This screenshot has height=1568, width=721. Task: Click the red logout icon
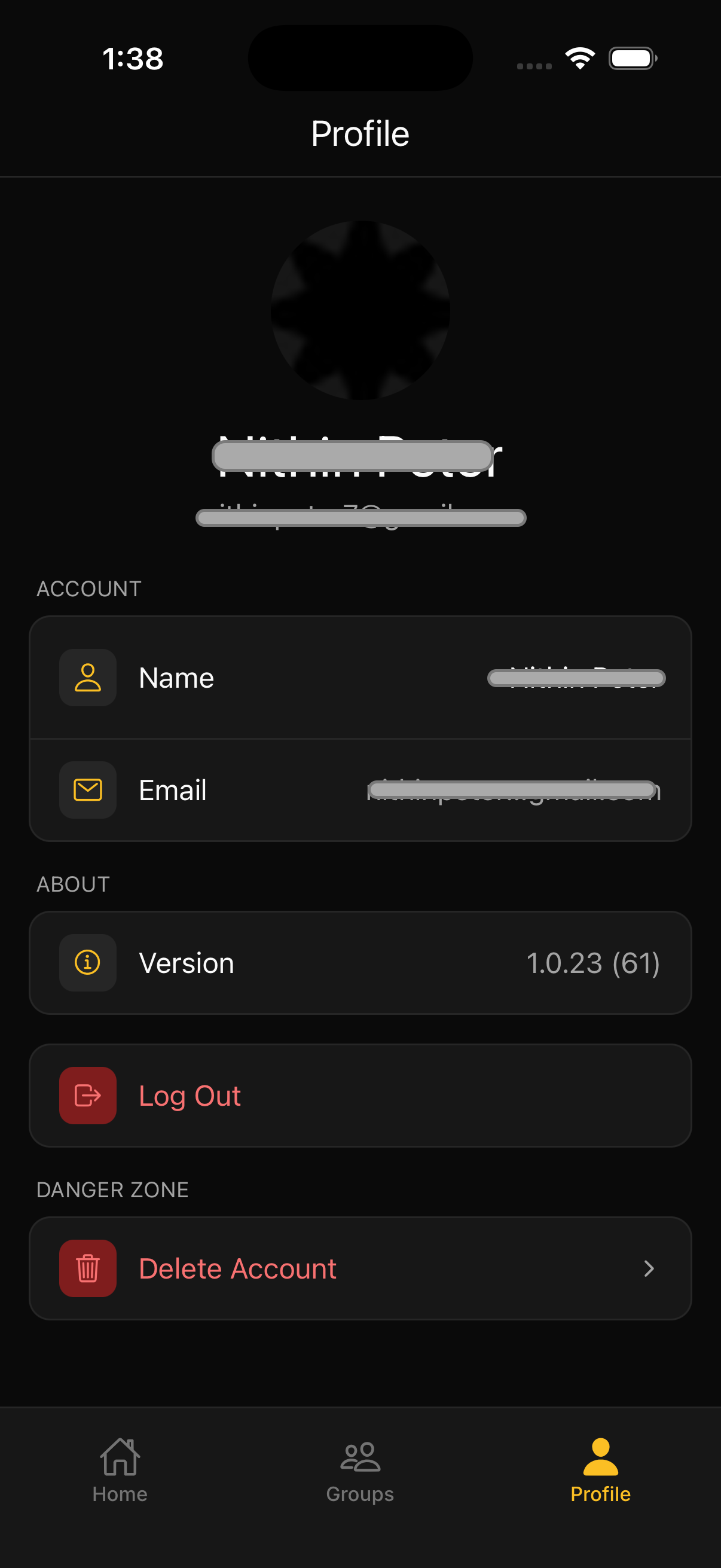87,1095
